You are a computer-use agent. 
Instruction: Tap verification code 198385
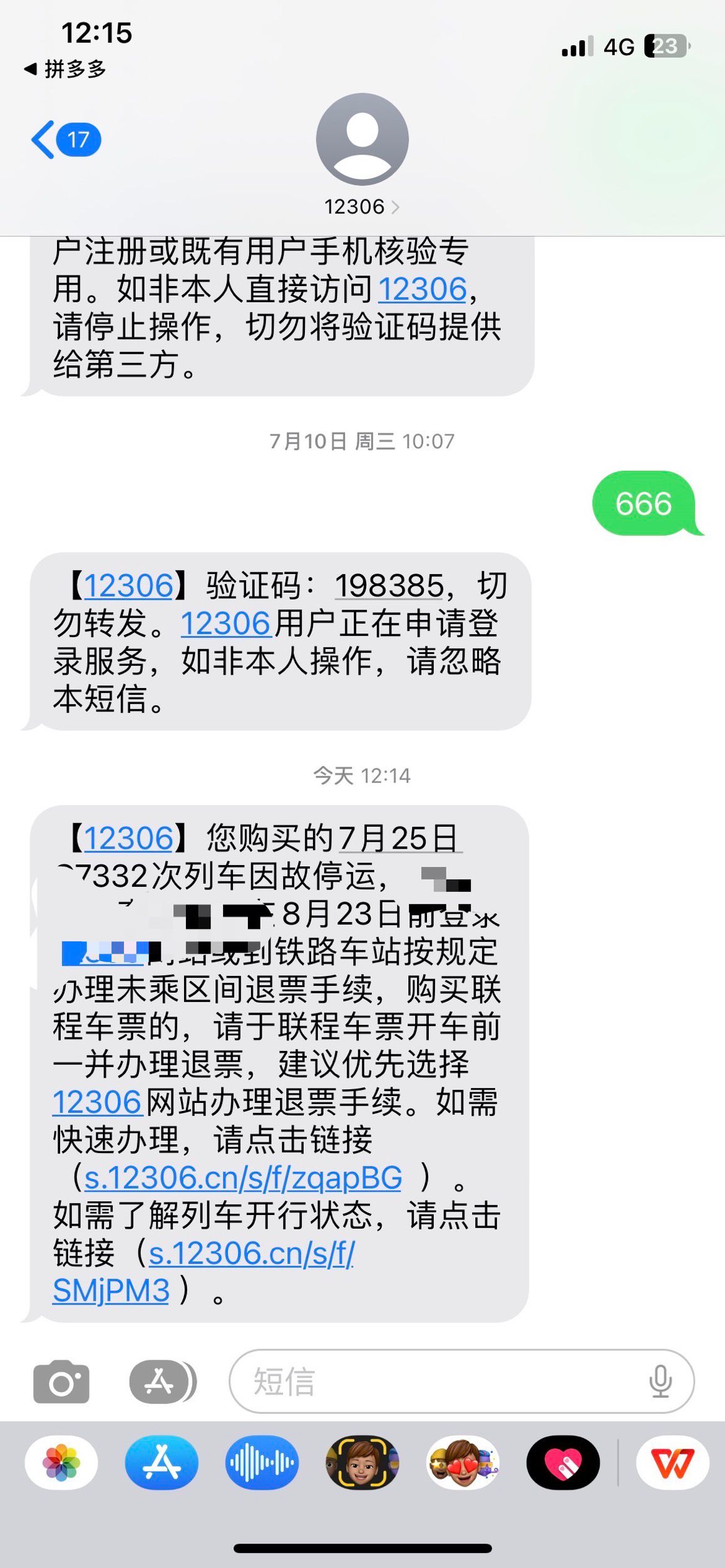(389, 587)
